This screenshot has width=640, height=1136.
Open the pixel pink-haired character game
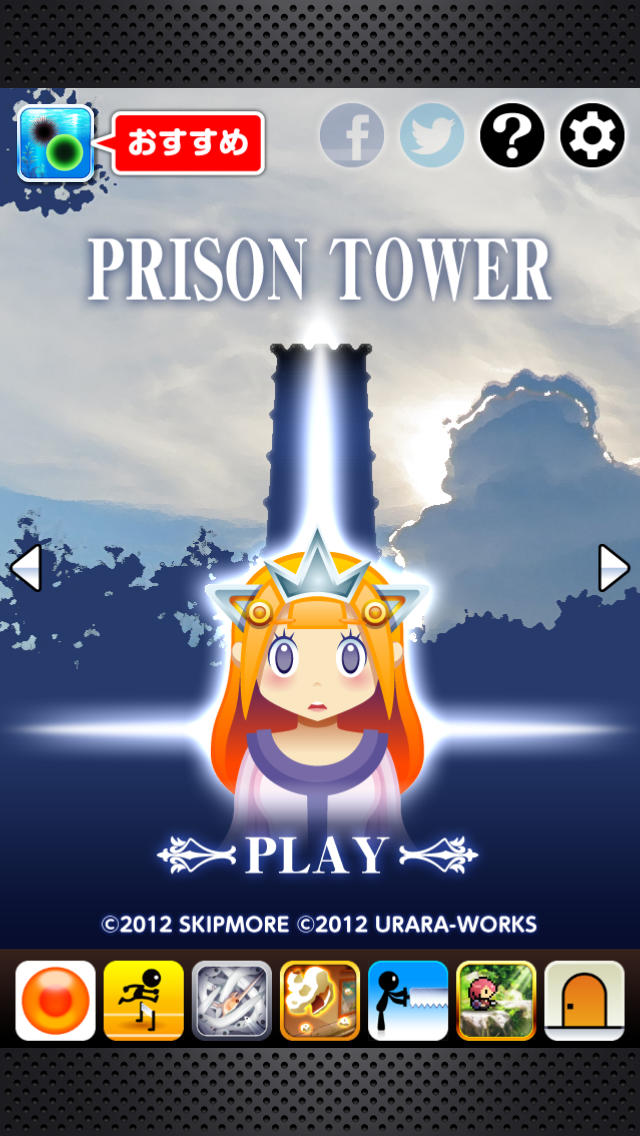coord(496,1000)
